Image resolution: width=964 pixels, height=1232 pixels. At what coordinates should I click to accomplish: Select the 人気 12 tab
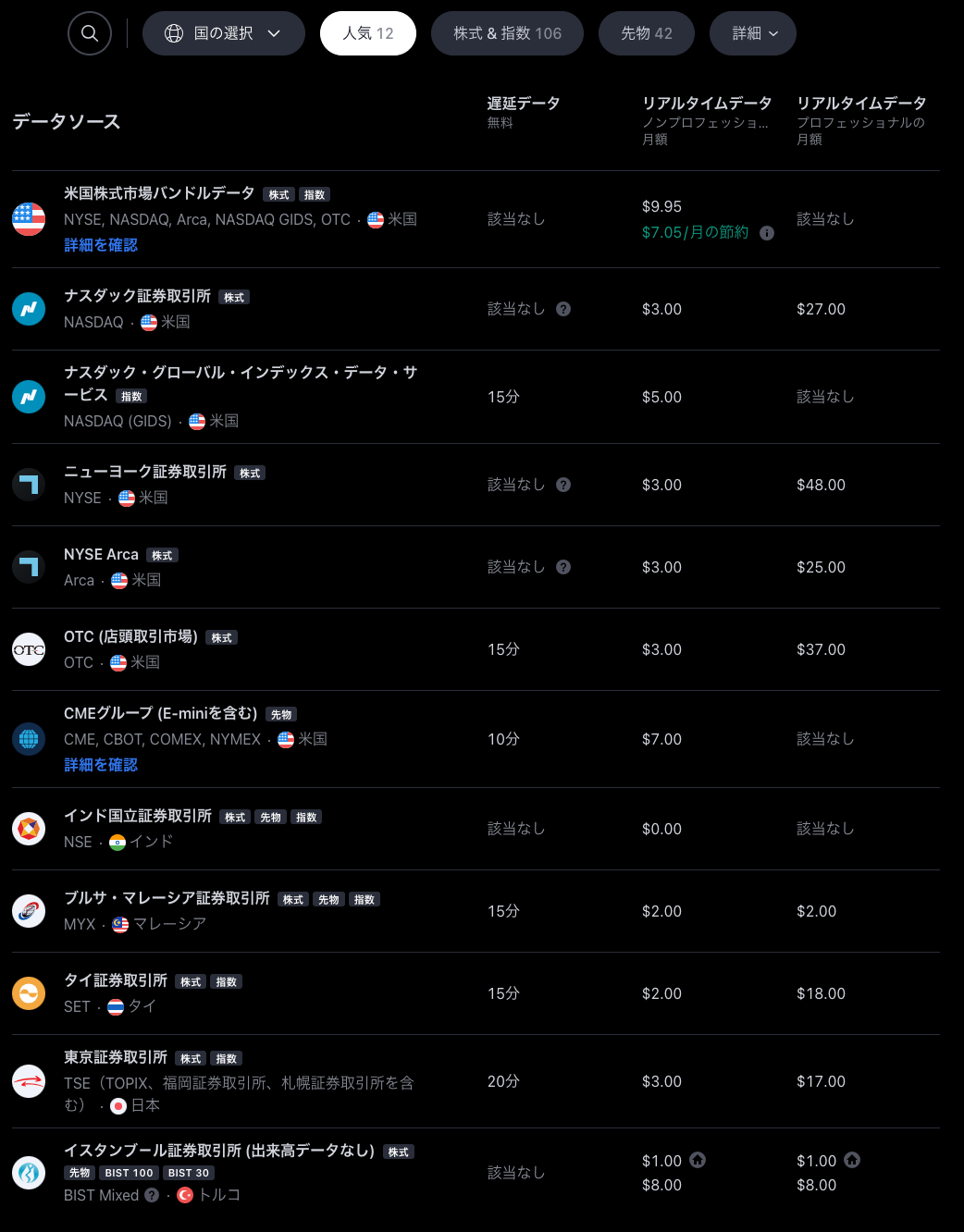pos(368,33)
